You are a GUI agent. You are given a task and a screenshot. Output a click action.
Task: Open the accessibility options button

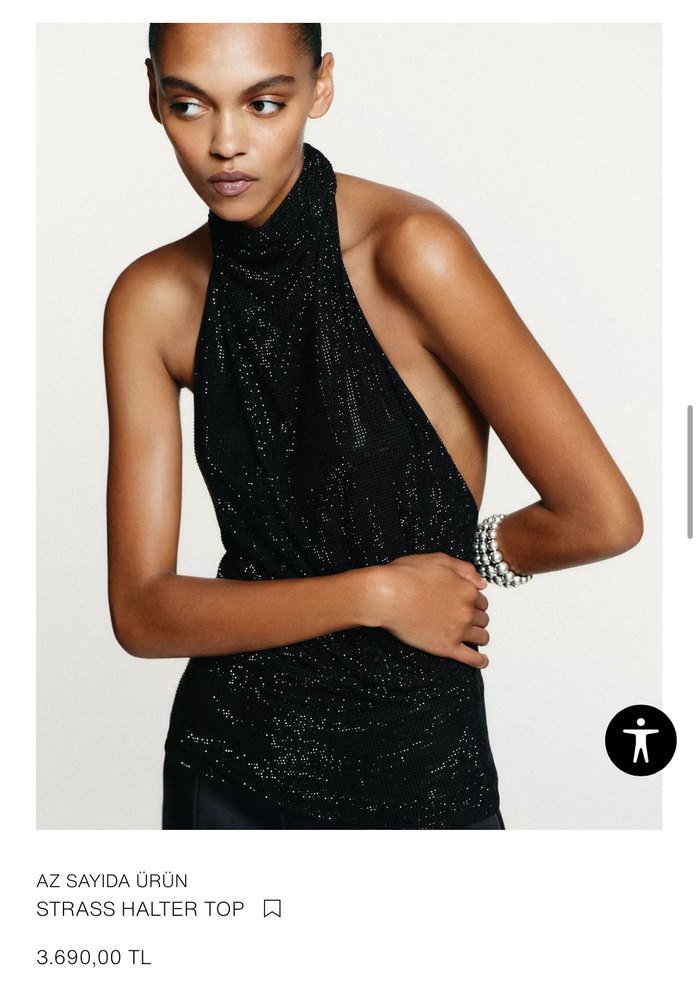point(640,740)
